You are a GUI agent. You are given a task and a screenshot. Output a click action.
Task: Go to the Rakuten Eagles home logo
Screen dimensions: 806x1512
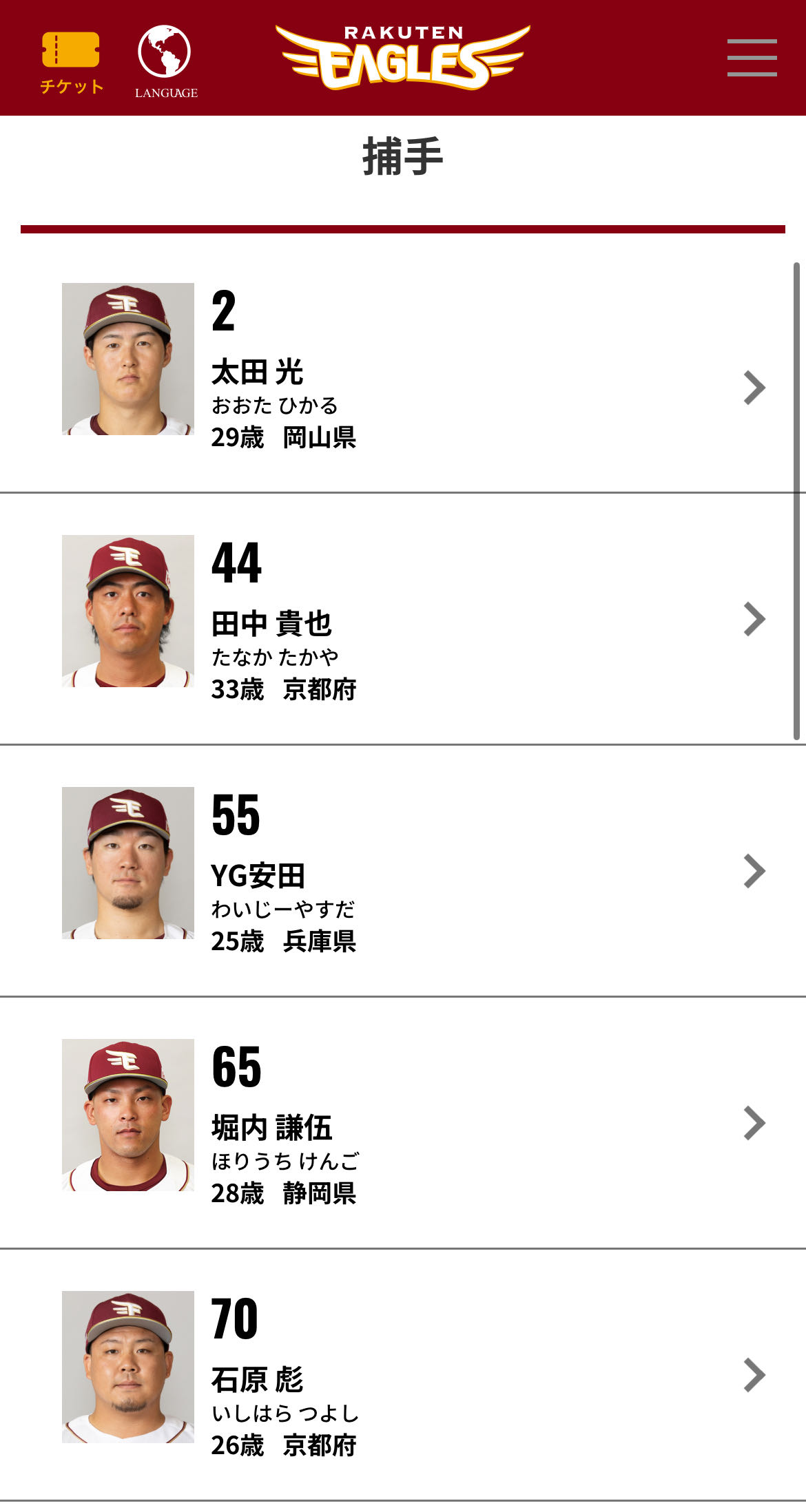coord(402,58)
